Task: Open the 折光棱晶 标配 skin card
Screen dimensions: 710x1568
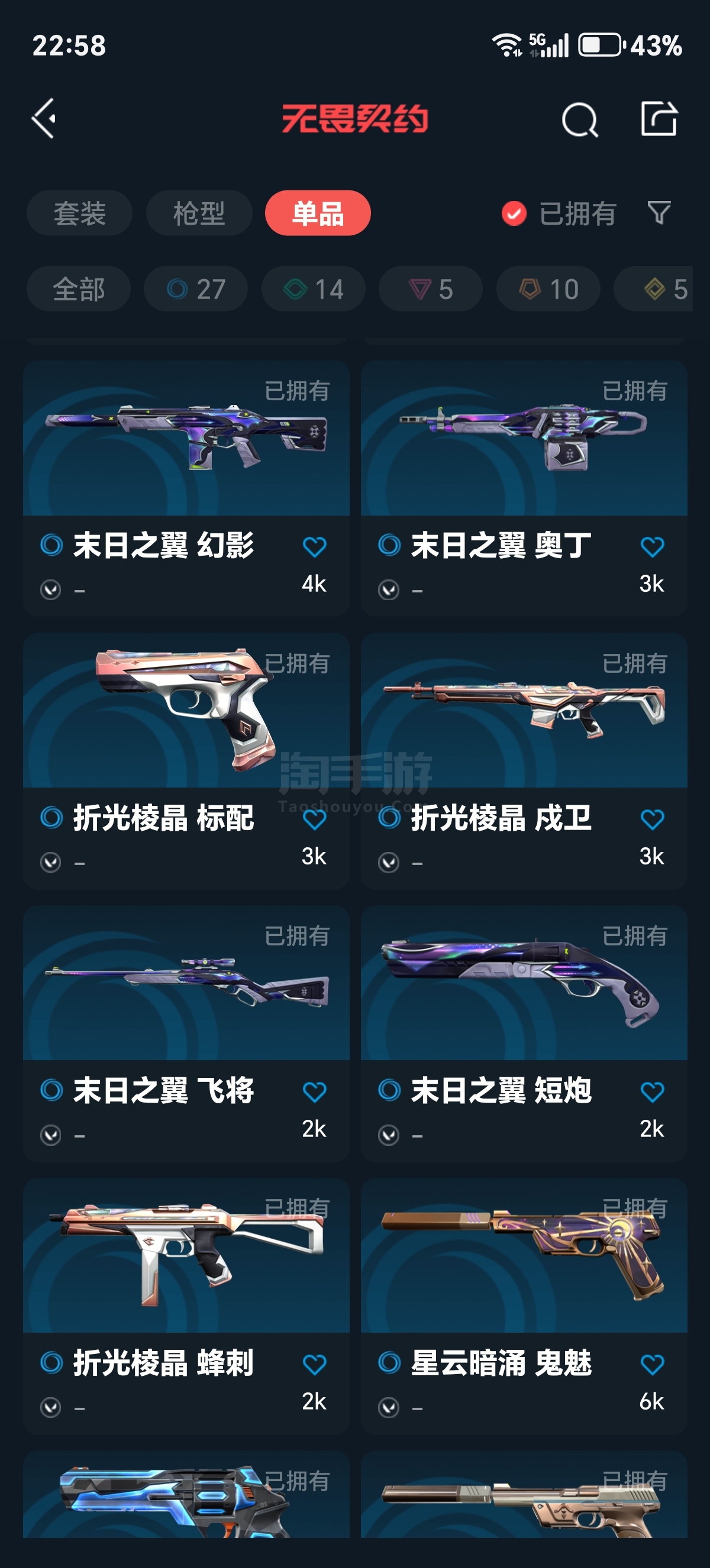Action: click(186, 761)
